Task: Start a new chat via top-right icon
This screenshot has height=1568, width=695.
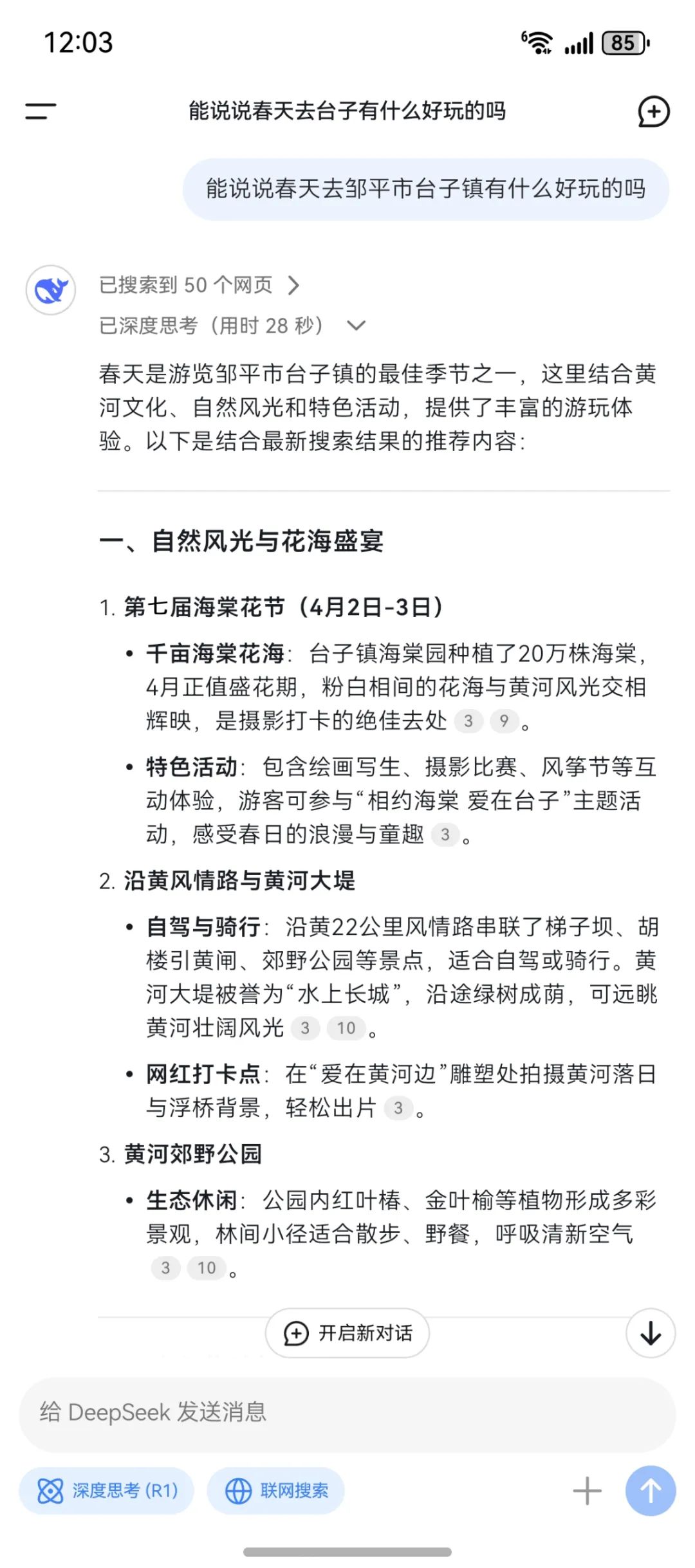Action: (654, 112)
